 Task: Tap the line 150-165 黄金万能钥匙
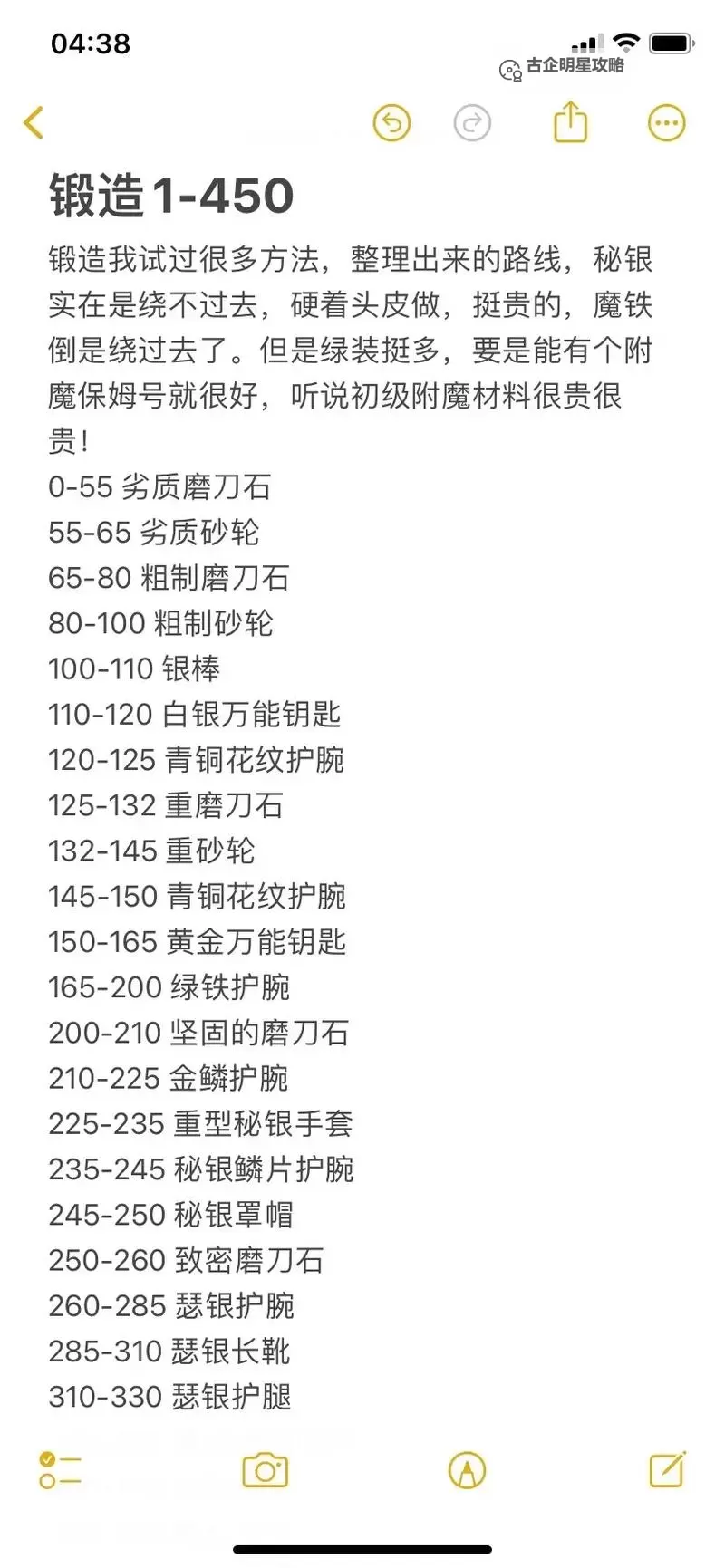click(x=200, y=942)
